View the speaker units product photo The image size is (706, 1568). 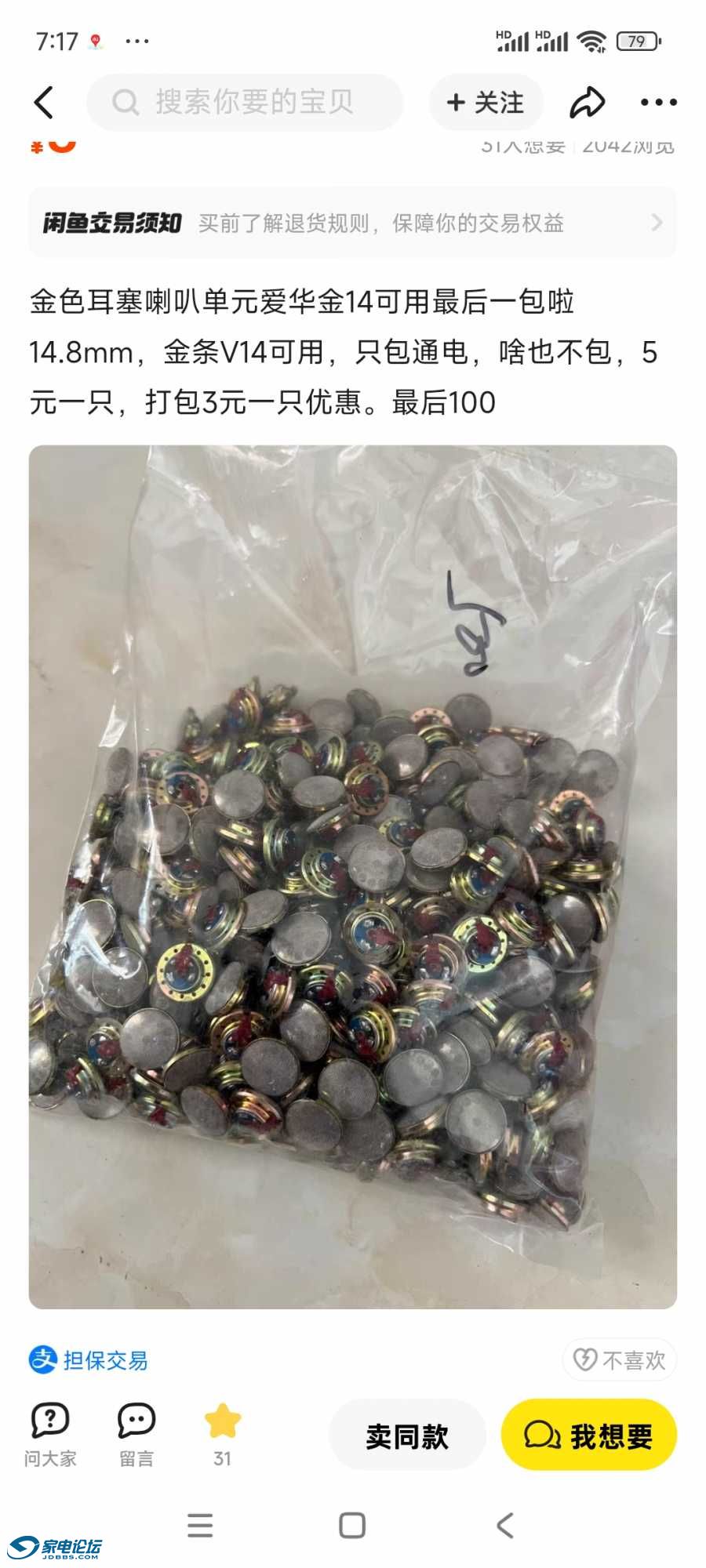point(352,877)
